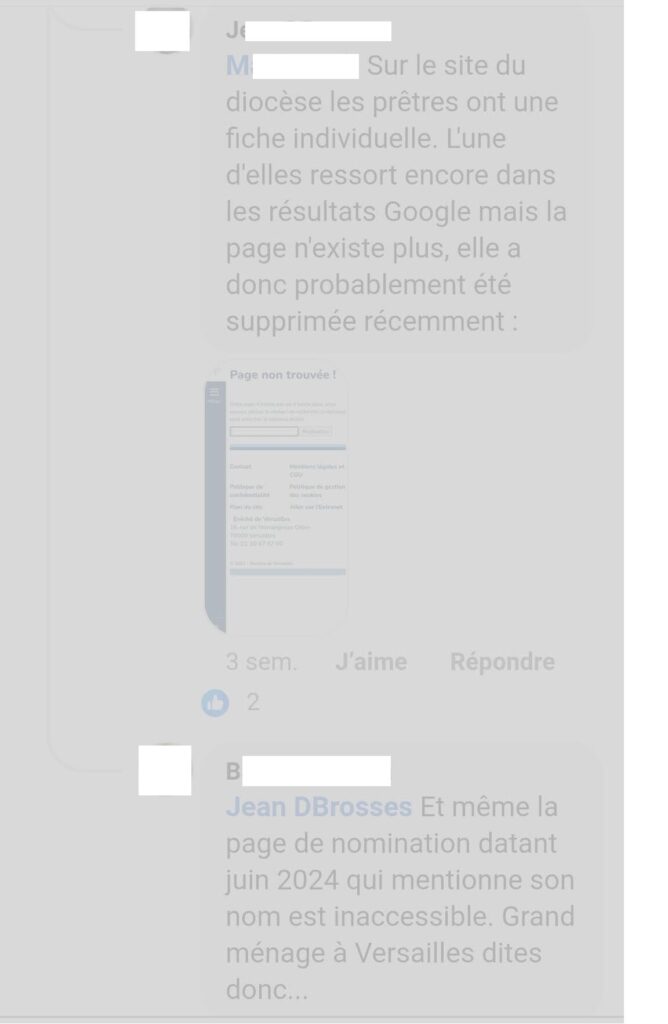Reply to the comment via Répondre

coord(502,662)
